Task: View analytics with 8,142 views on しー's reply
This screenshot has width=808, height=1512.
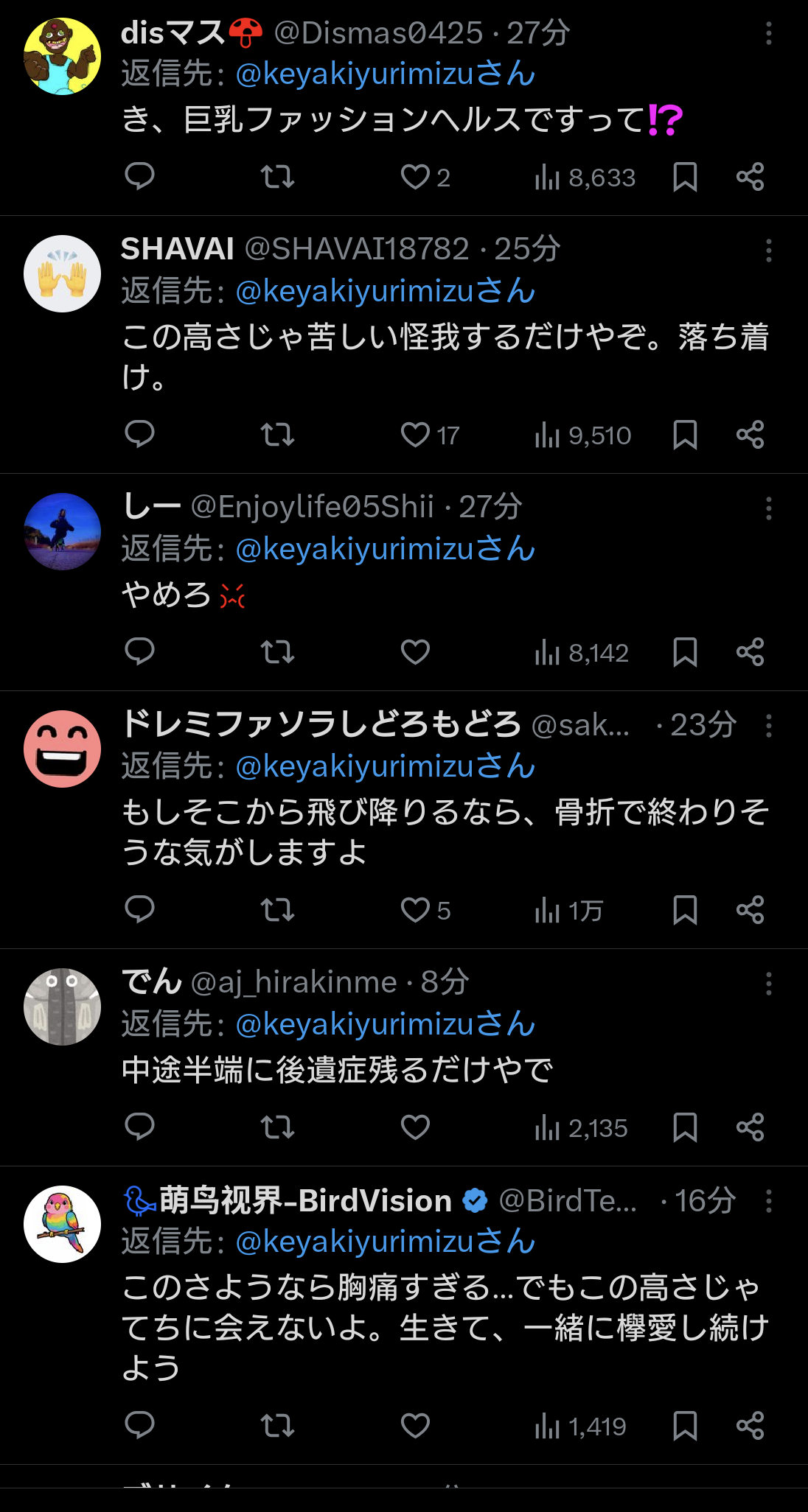Action: coord(582,653)
